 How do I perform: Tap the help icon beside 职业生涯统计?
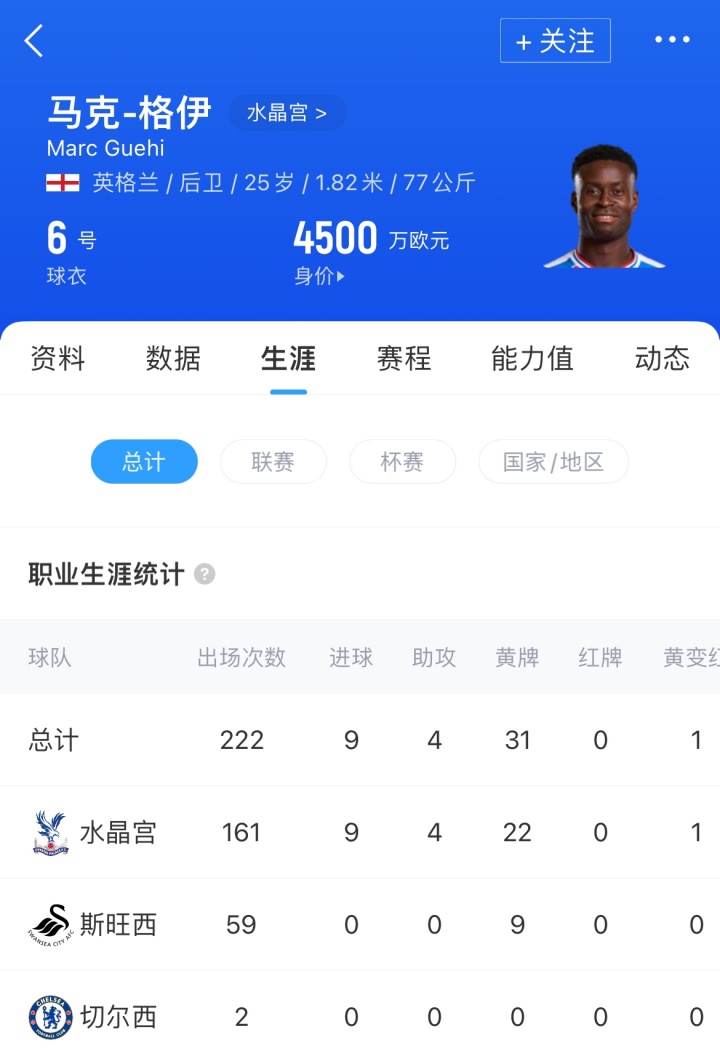pyautogui.click(x=205, y=574)
